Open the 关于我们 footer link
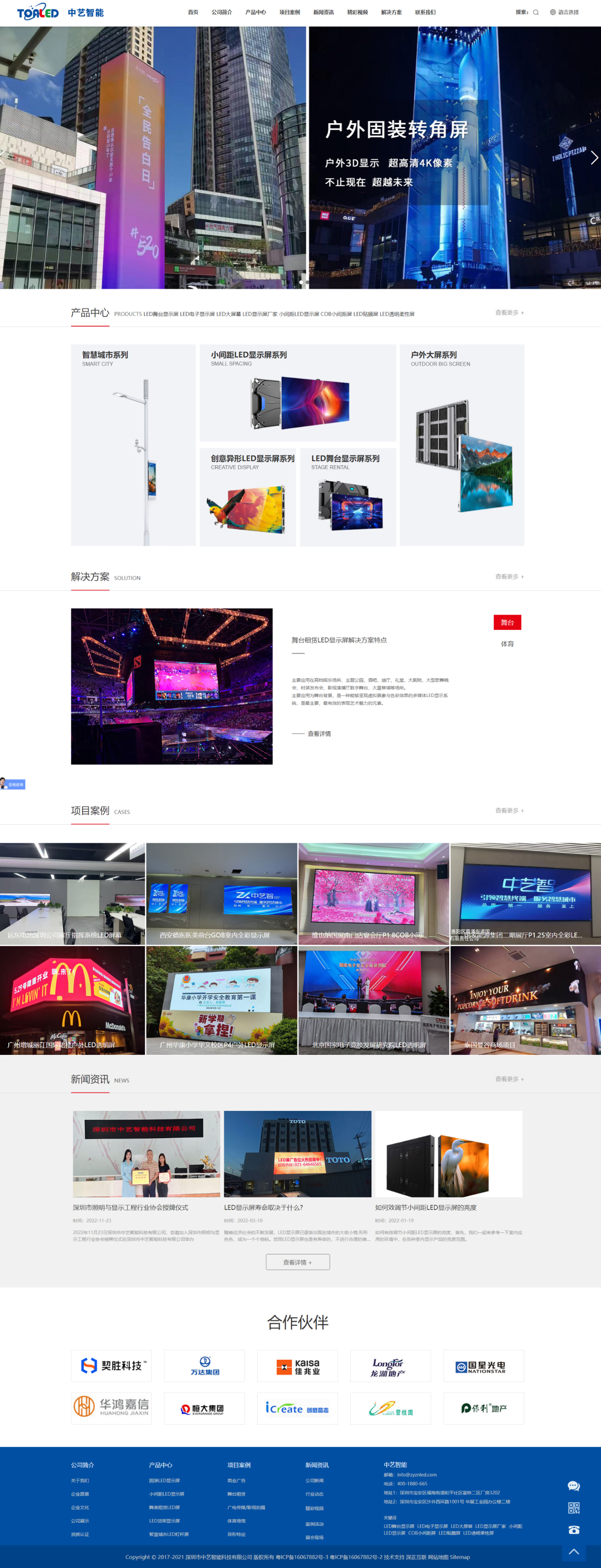Viewport: 601px width, 1568px height. [80, 1481]
